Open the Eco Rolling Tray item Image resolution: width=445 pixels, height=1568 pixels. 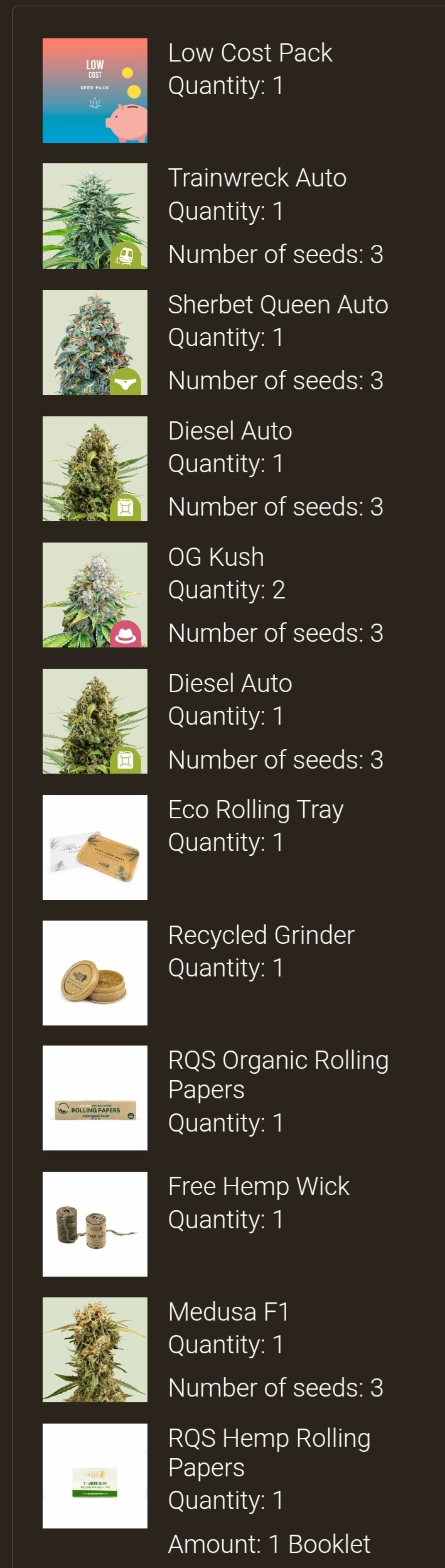[255, 809]
